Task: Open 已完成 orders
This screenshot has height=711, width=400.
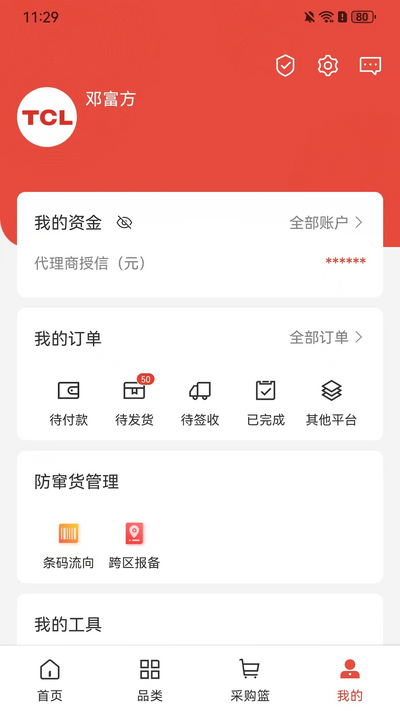Action: pos(266,403)
